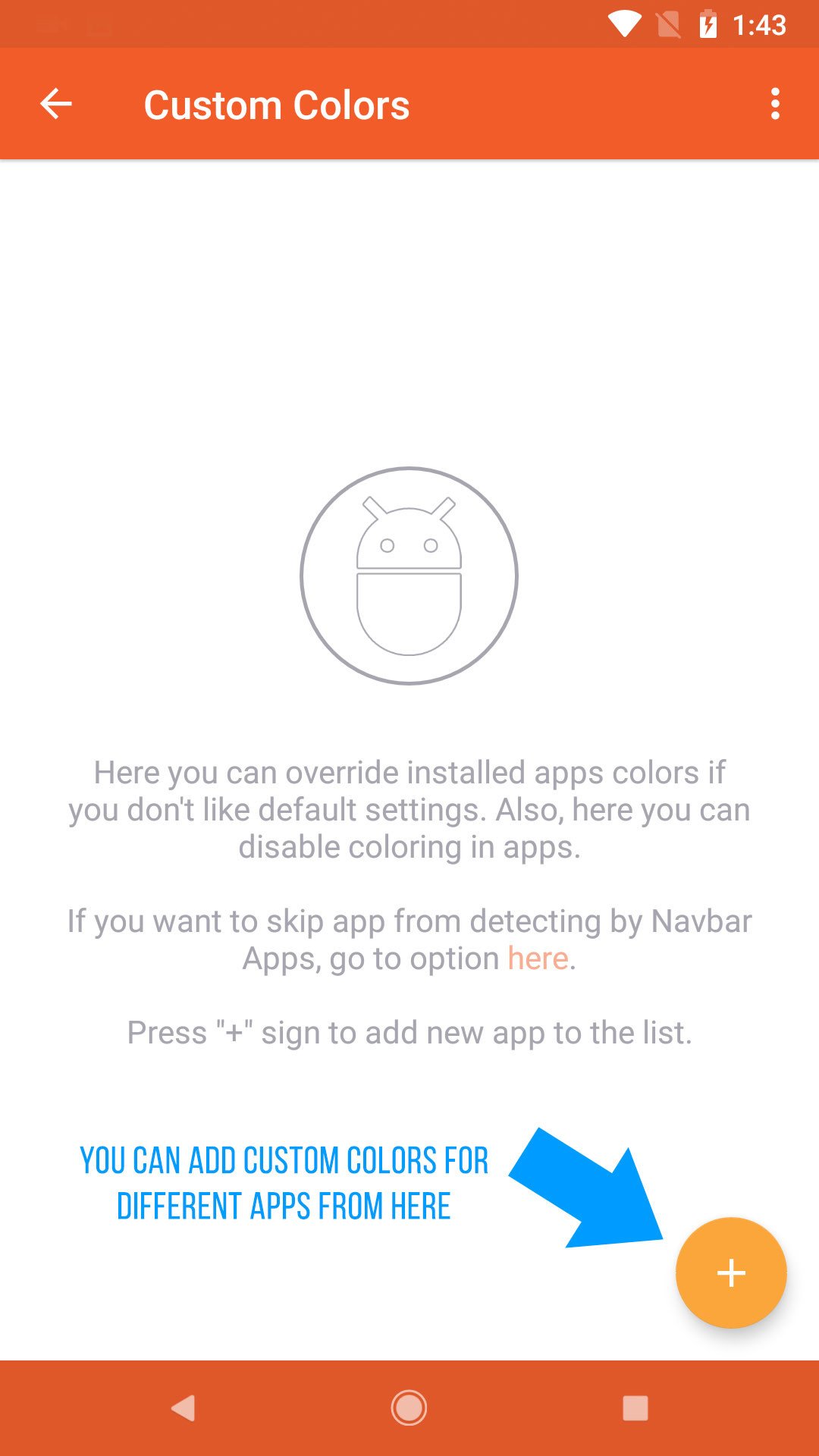Open the orange "here" link
The width and height of the screenshot is (819, 1456).
(x=538, y=959)
